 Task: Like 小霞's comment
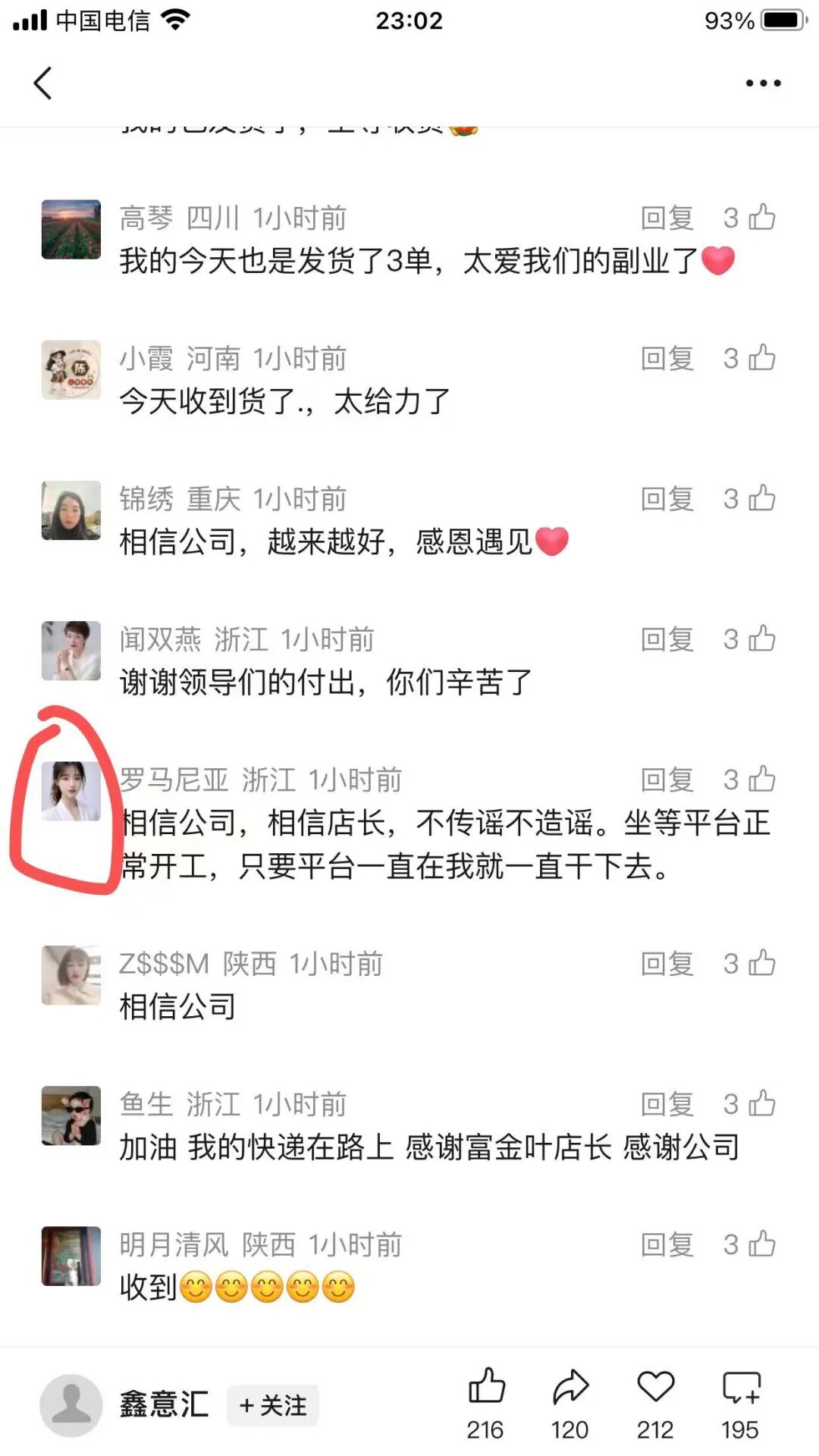762,358
